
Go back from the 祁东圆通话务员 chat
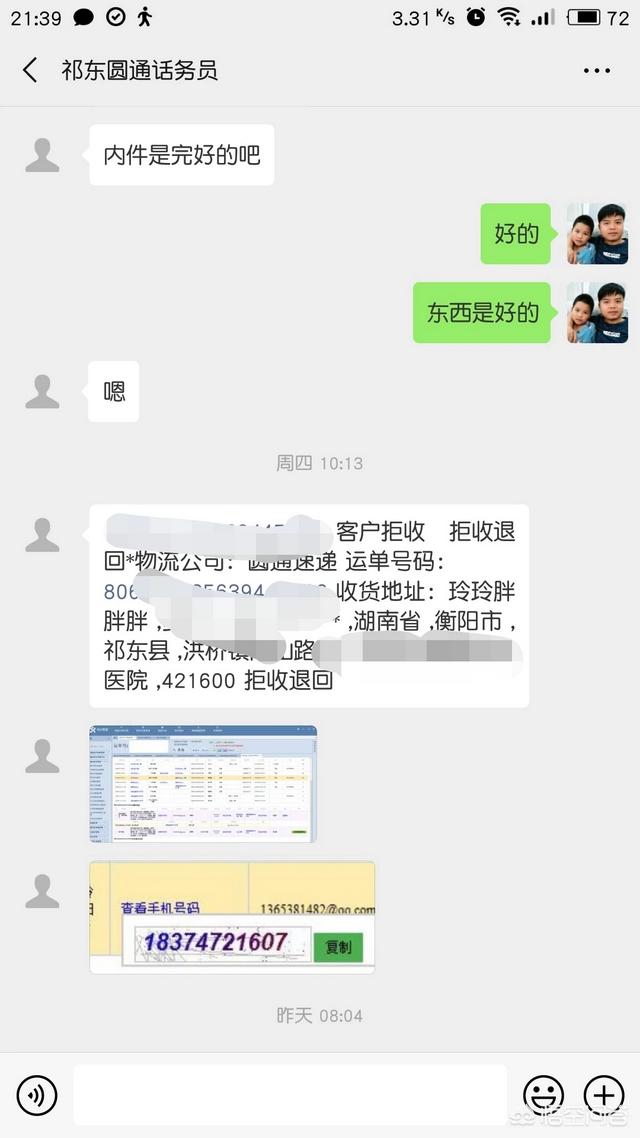30,70
